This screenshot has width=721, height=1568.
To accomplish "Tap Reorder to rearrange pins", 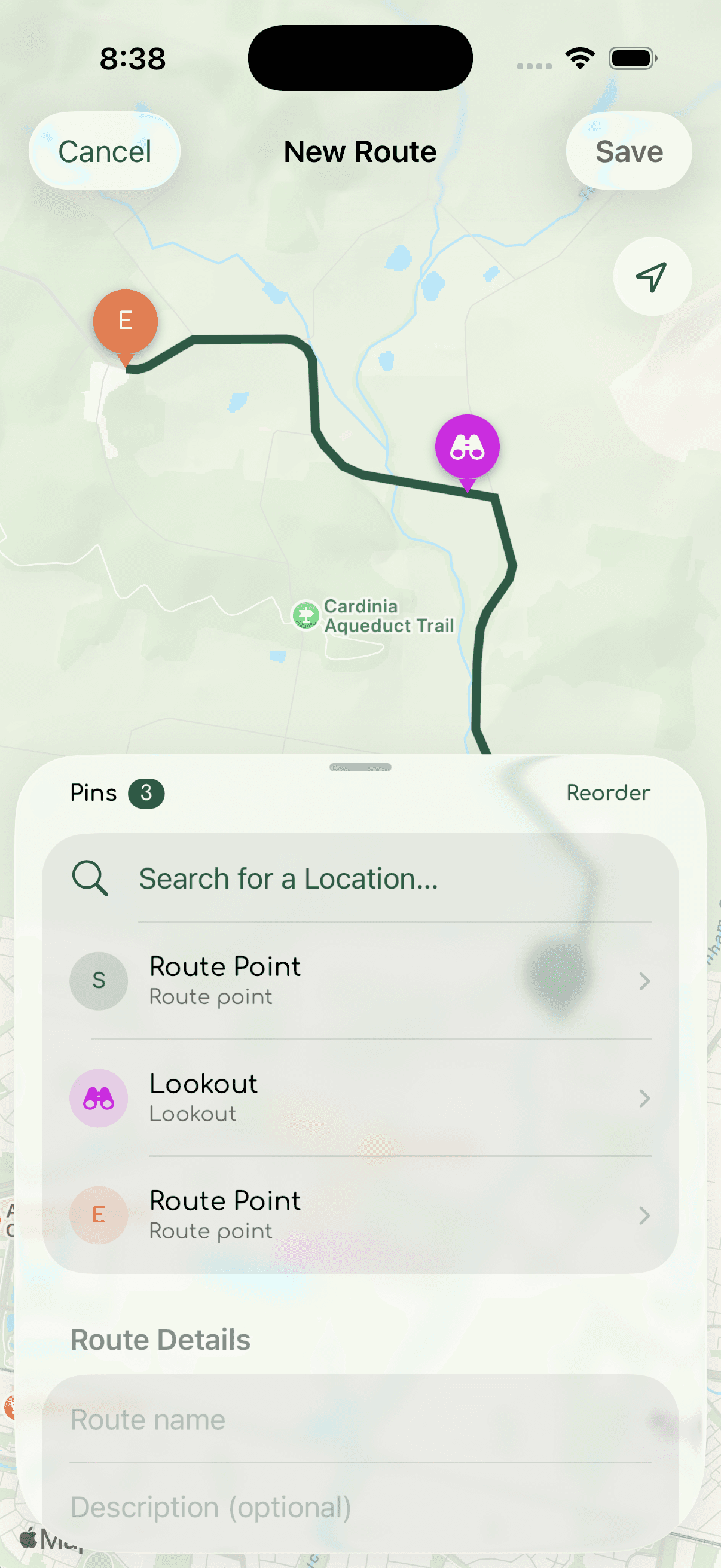I will point(609,792).
